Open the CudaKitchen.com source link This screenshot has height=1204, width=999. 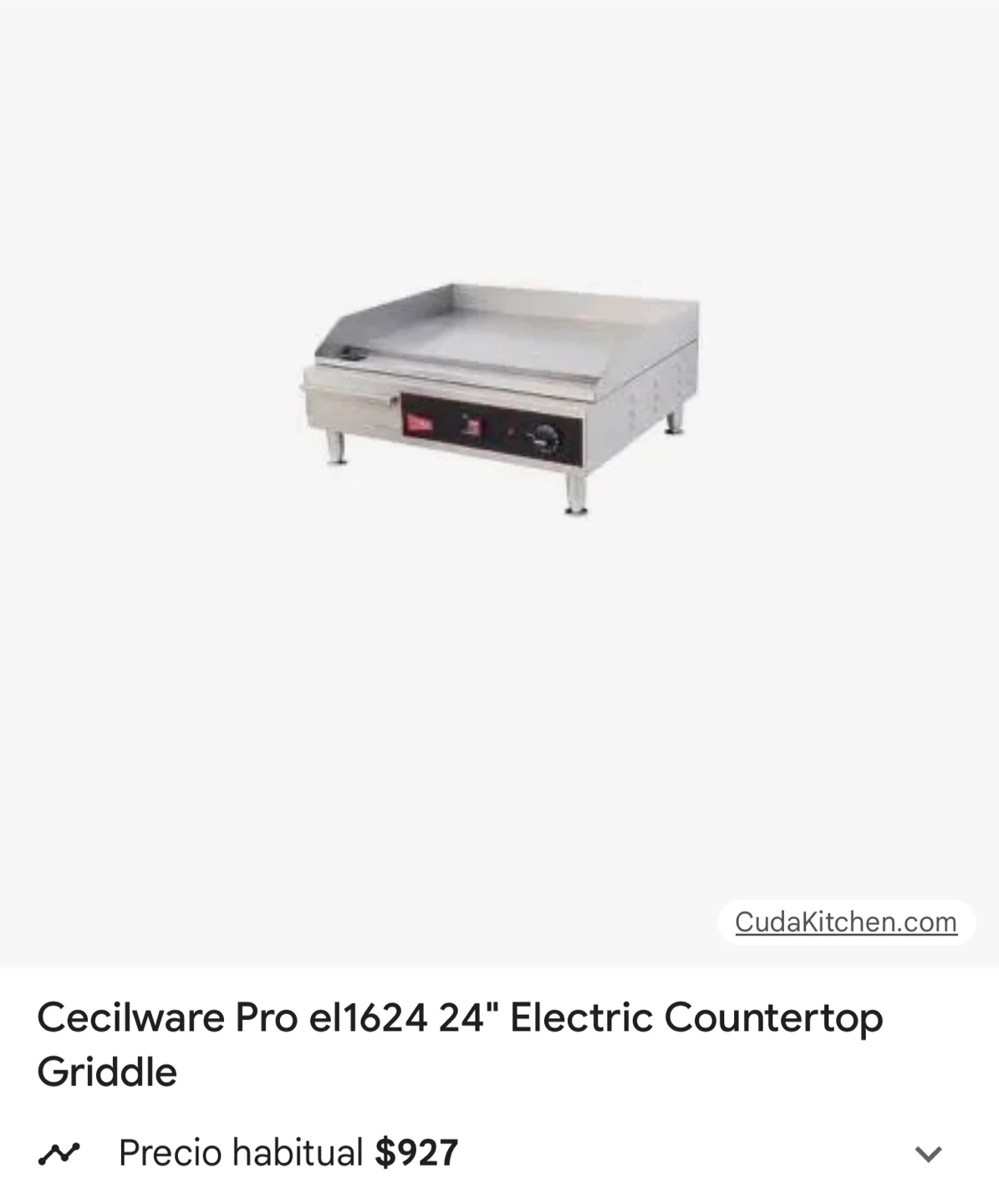pos(845,922)
